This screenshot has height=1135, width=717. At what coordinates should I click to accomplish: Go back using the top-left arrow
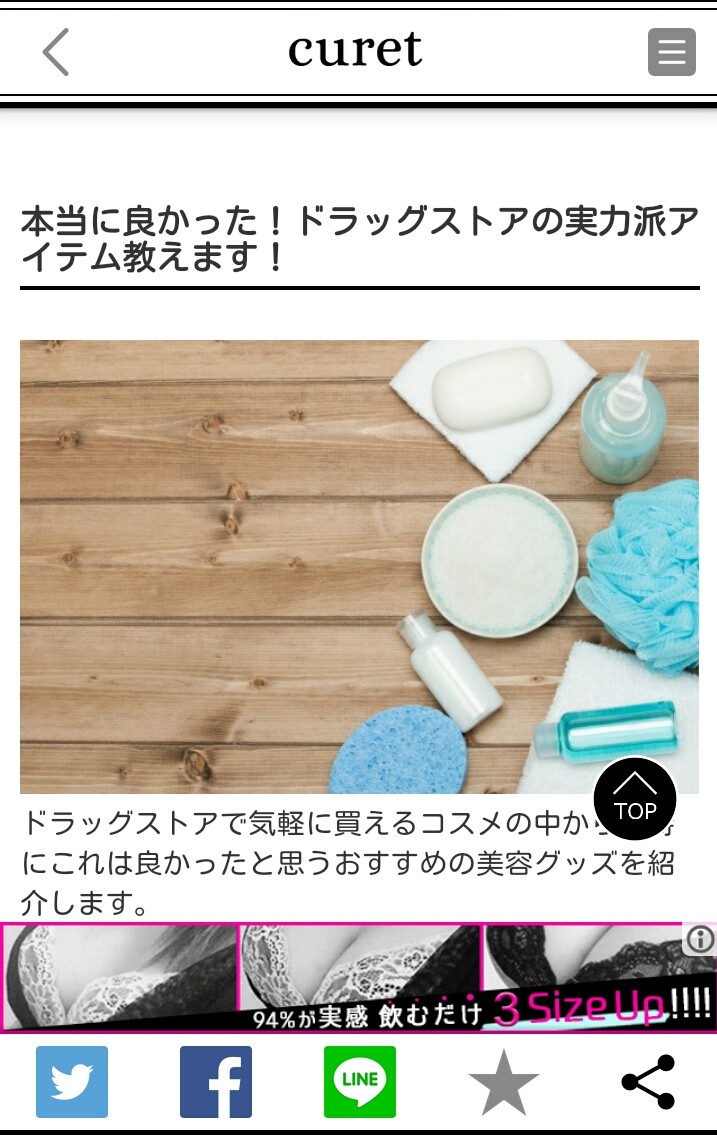[56, 52]
